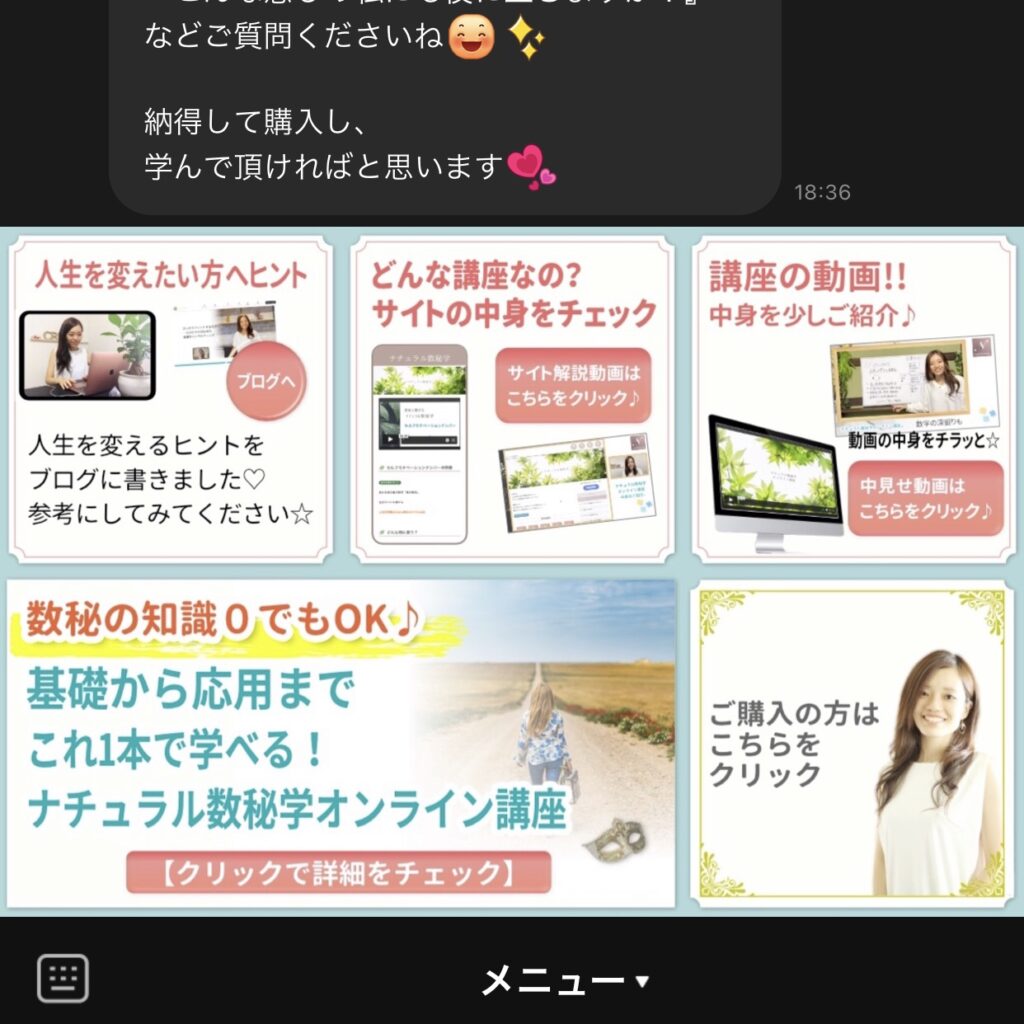Open the どんな講座なの？ site check tile

(512, 400)
